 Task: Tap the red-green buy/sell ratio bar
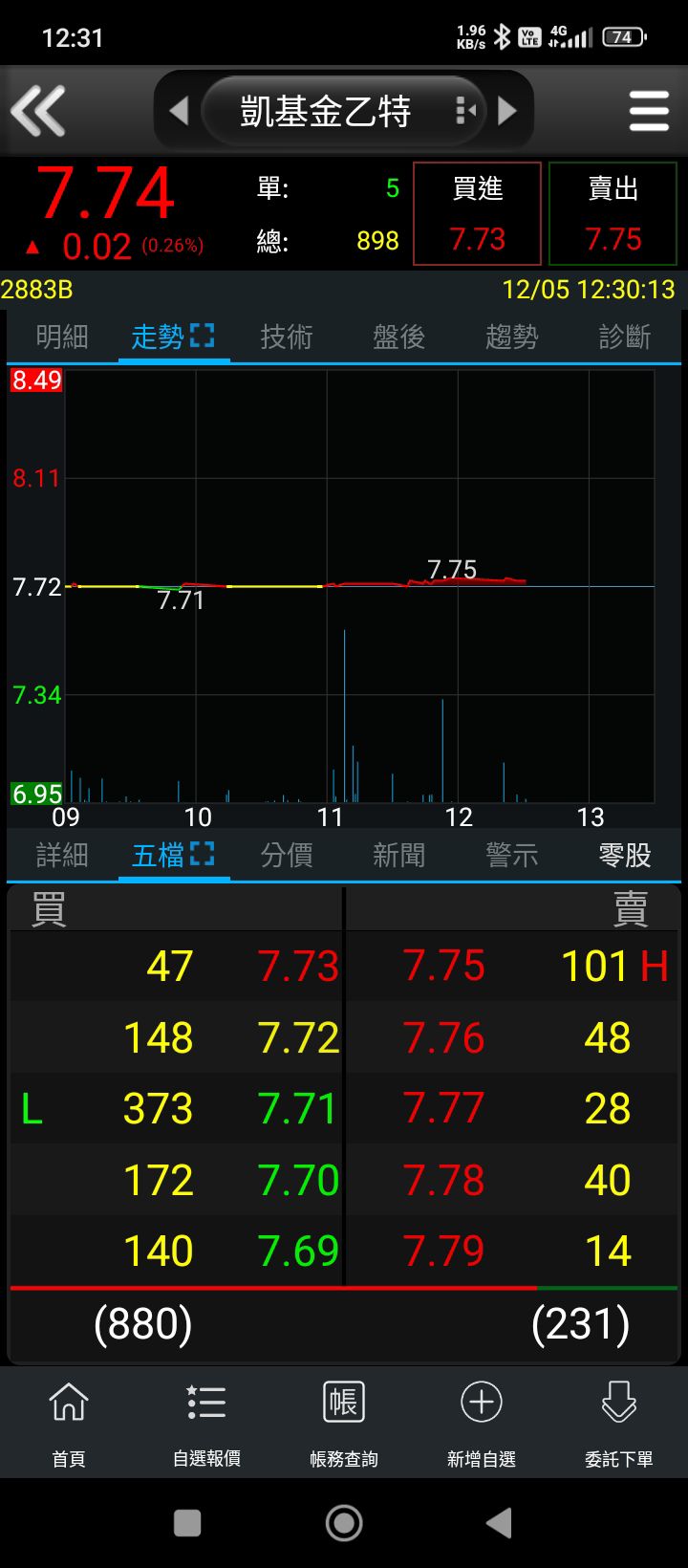coord(343,1287)
